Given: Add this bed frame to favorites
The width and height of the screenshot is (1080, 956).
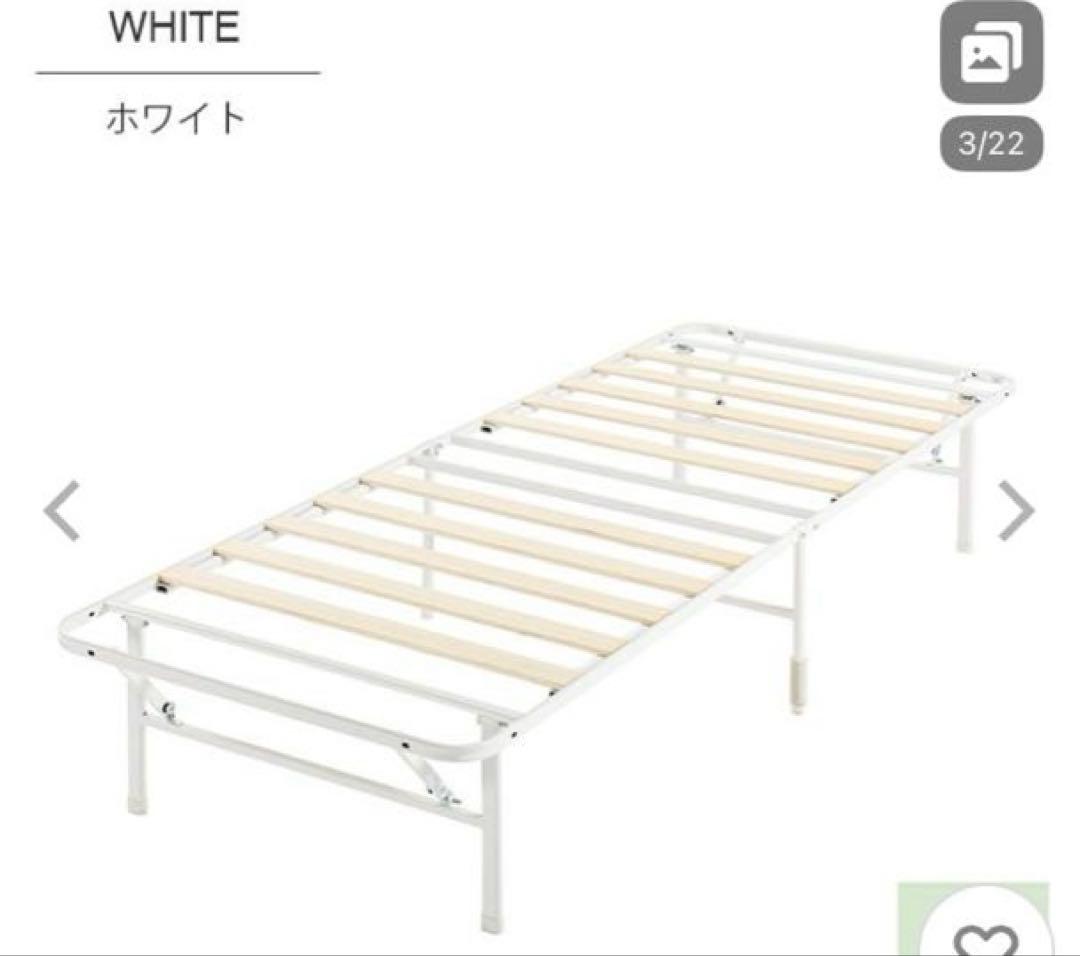Looking at the screenshot, I should [x=984, y=938].
